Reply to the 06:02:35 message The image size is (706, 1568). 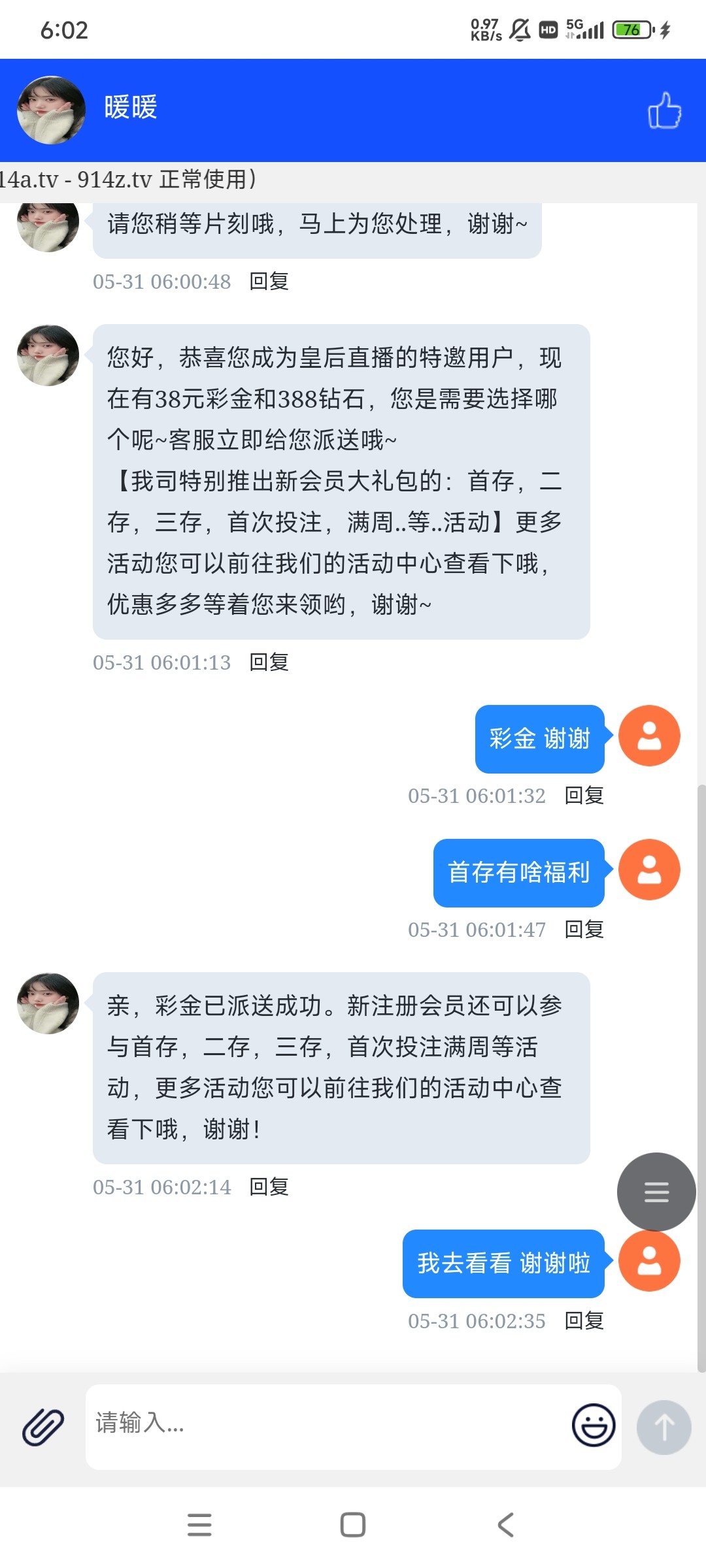584,1321
